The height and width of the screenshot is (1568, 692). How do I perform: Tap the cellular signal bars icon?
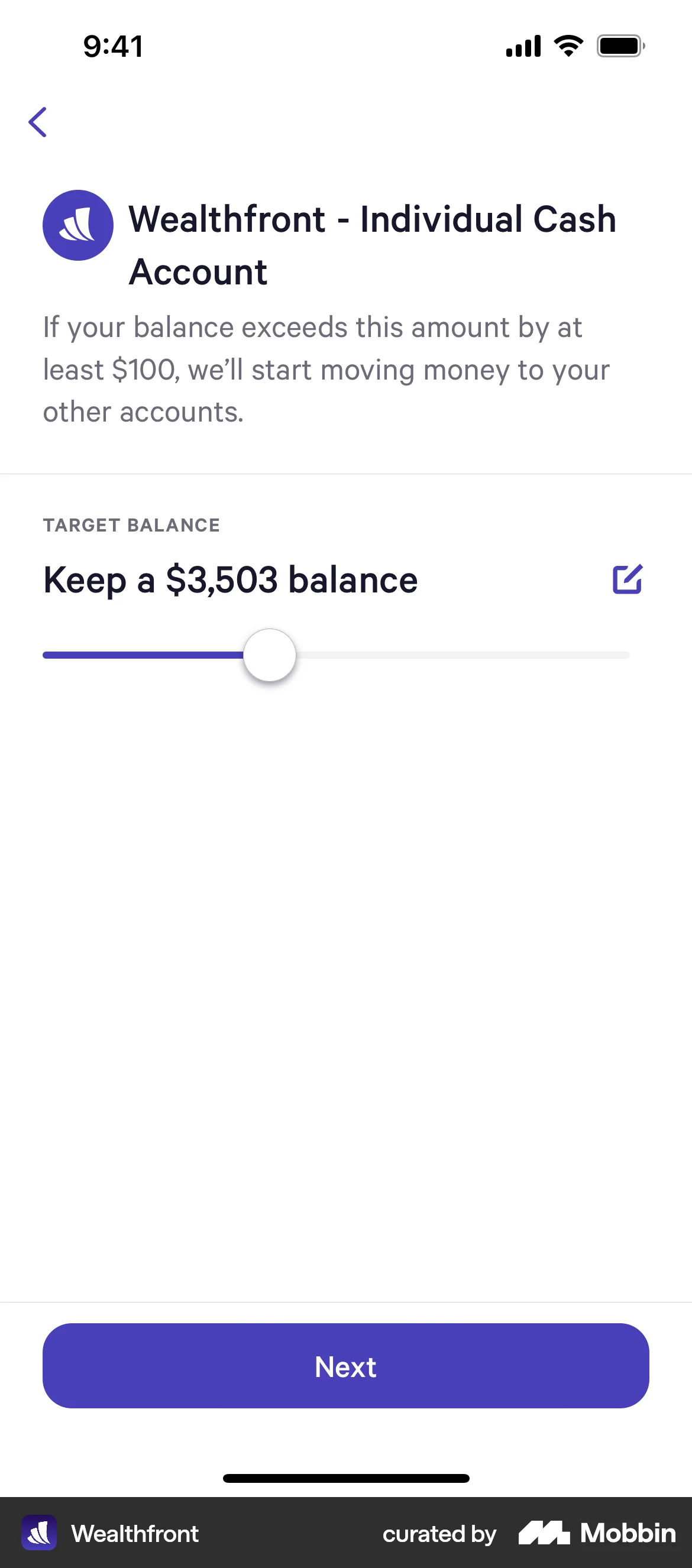522,45
